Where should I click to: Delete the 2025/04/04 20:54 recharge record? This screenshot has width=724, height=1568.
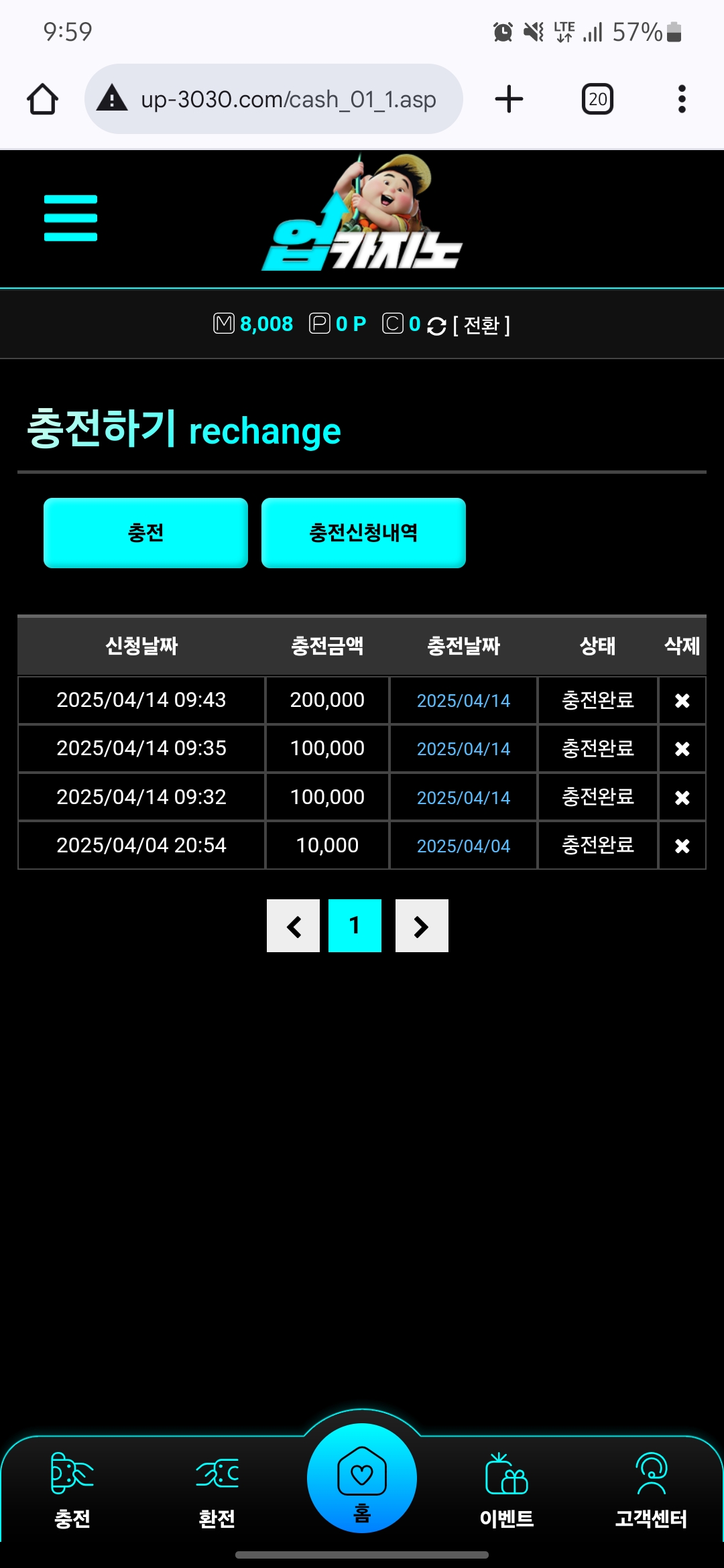(682, 846)
